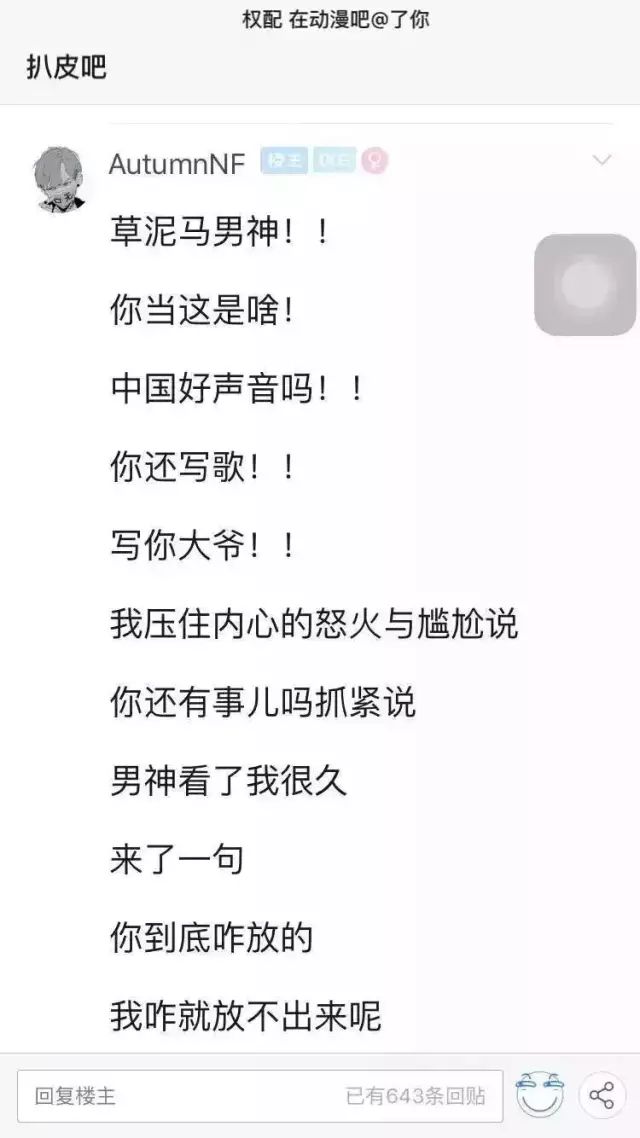Open the emoji picker beside the reply box
This screenshot has width=640, height=1138.
point(540,1096)
